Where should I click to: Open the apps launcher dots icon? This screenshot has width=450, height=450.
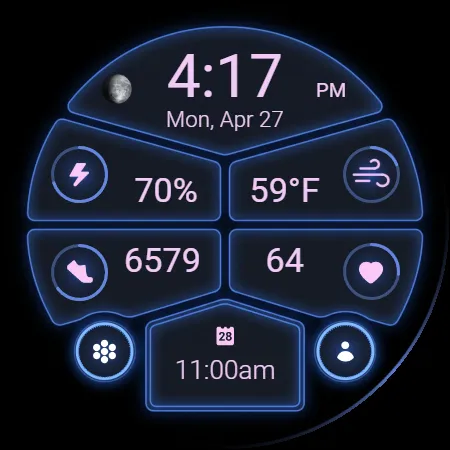click(105, 351)
